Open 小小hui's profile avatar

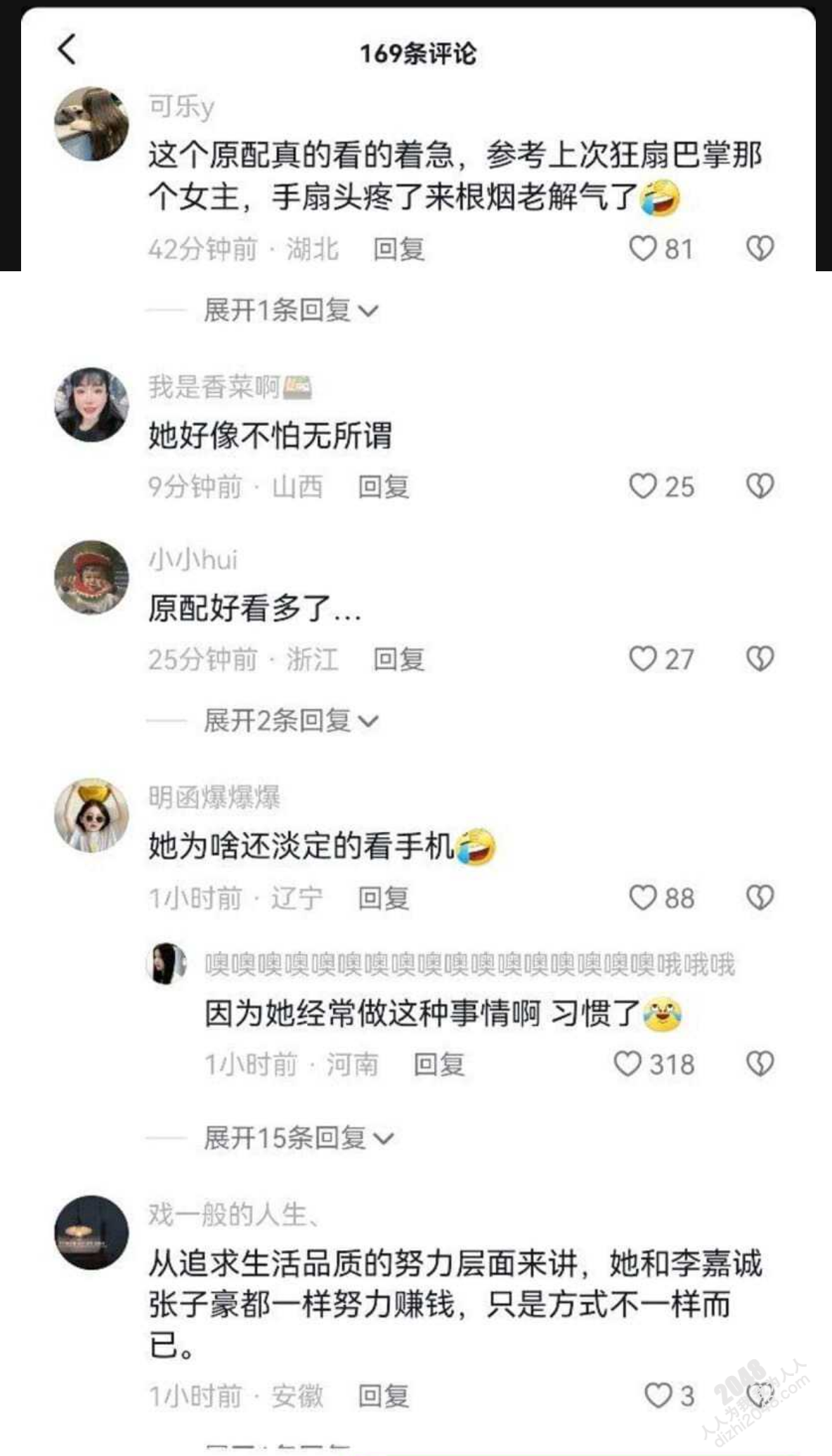(x=91, y=578)
